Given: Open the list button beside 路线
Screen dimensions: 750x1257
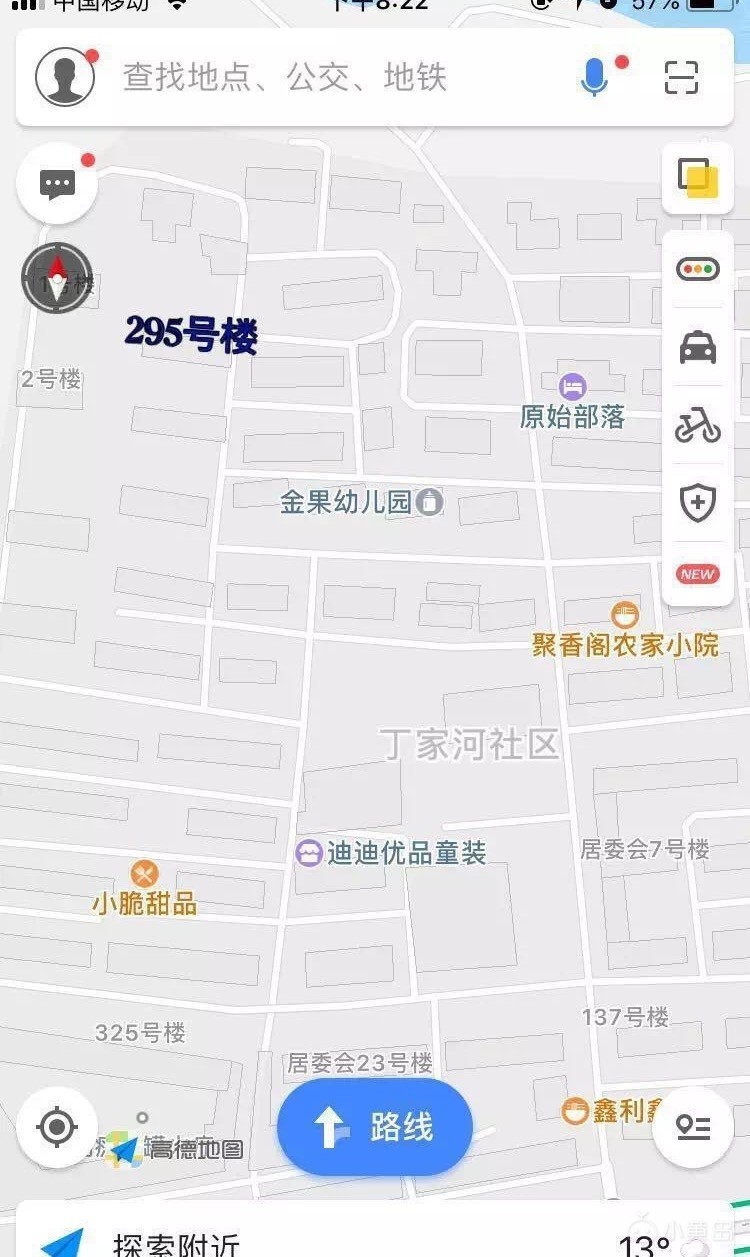Looking at the screenshot, I should coord(692,1127).
